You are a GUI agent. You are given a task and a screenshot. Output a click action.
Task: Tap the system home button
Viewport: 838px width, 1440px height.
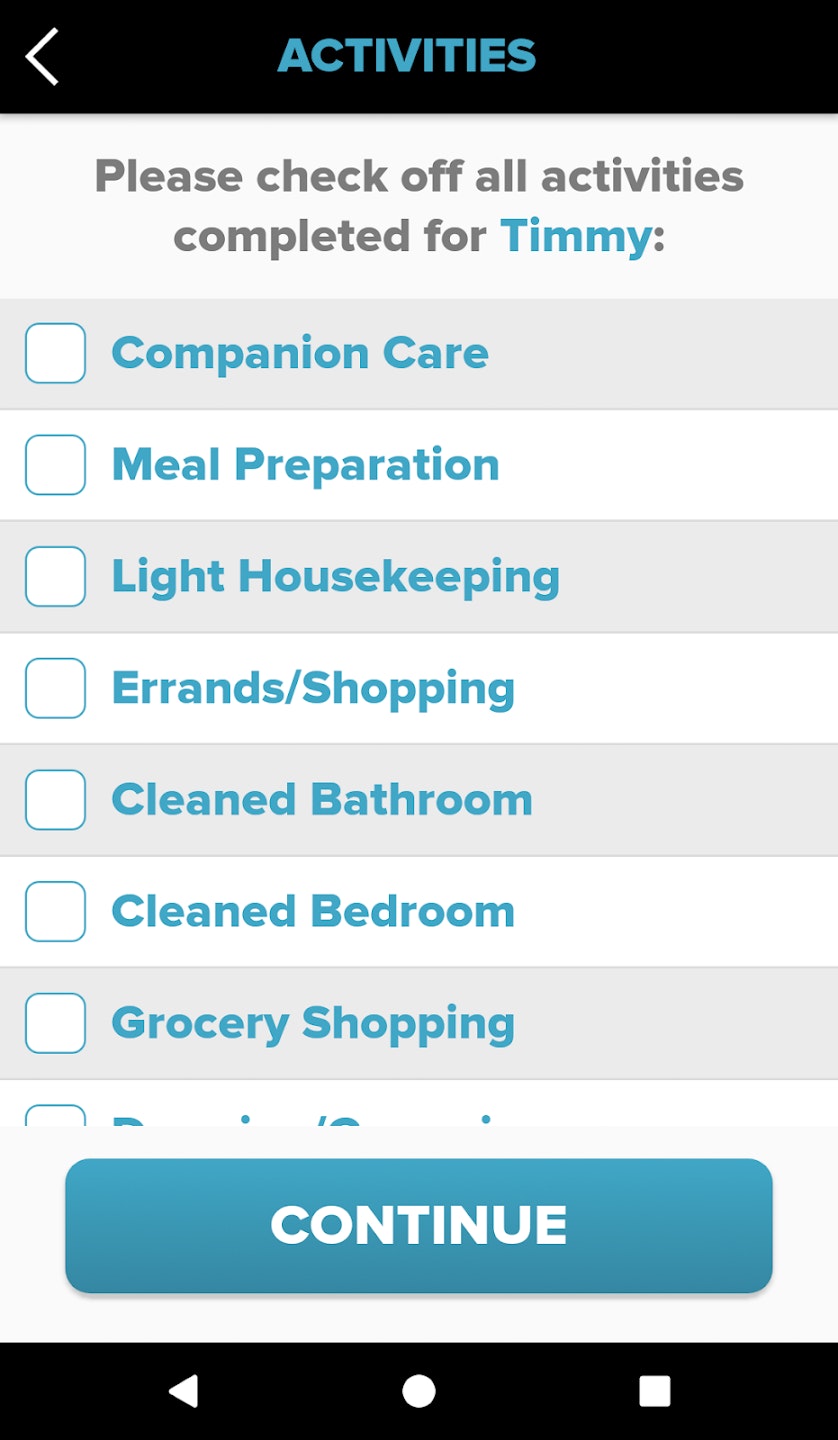click(419, 1391)
